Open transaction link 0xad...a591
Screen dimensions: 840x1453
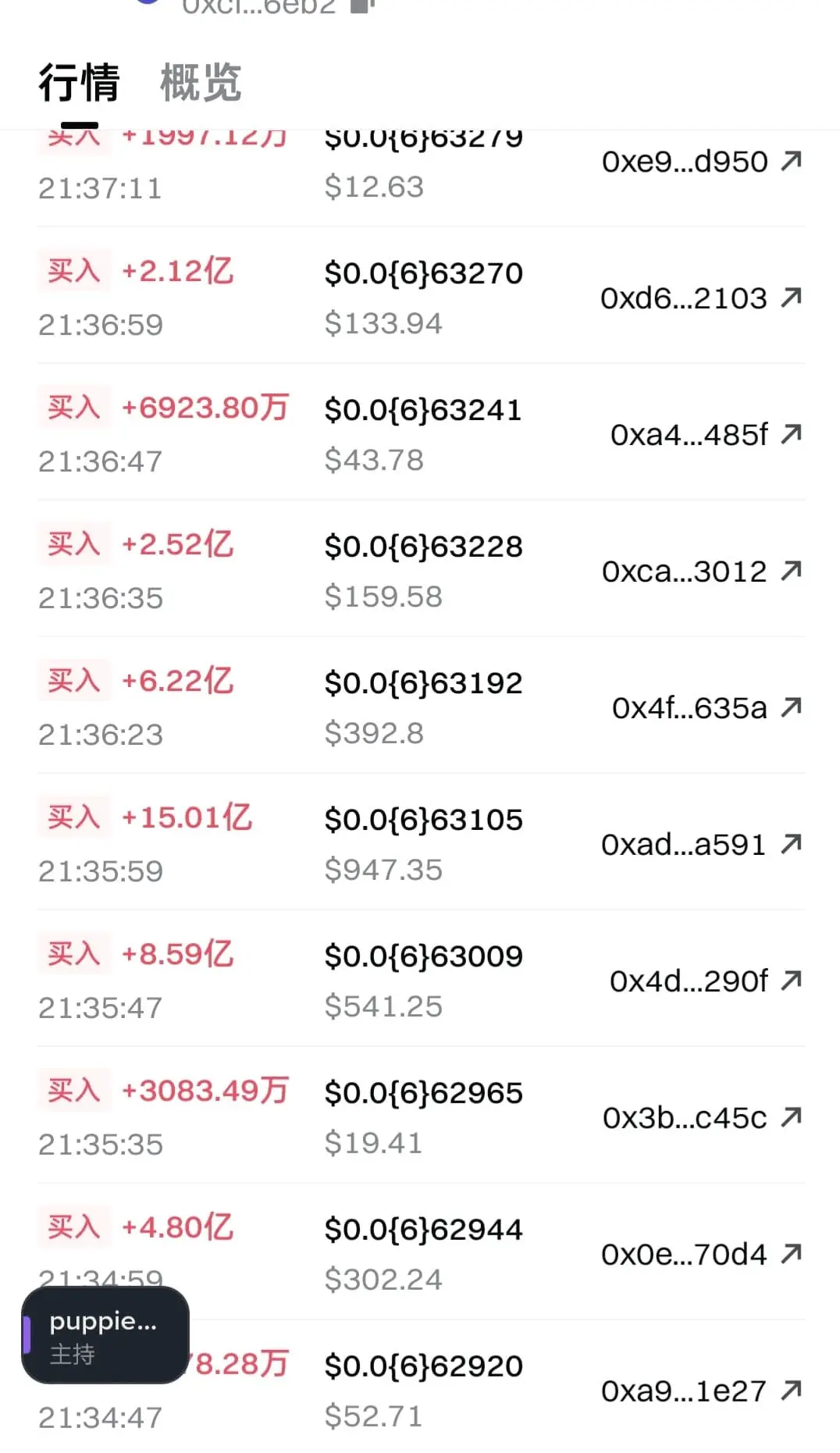point(700,845)
